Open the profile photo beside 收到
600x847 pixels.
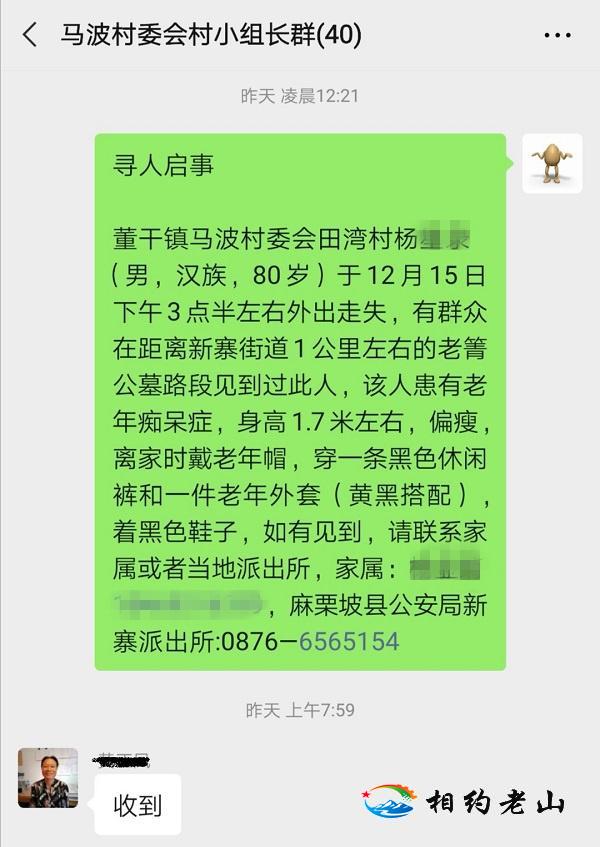click(48, 777)
